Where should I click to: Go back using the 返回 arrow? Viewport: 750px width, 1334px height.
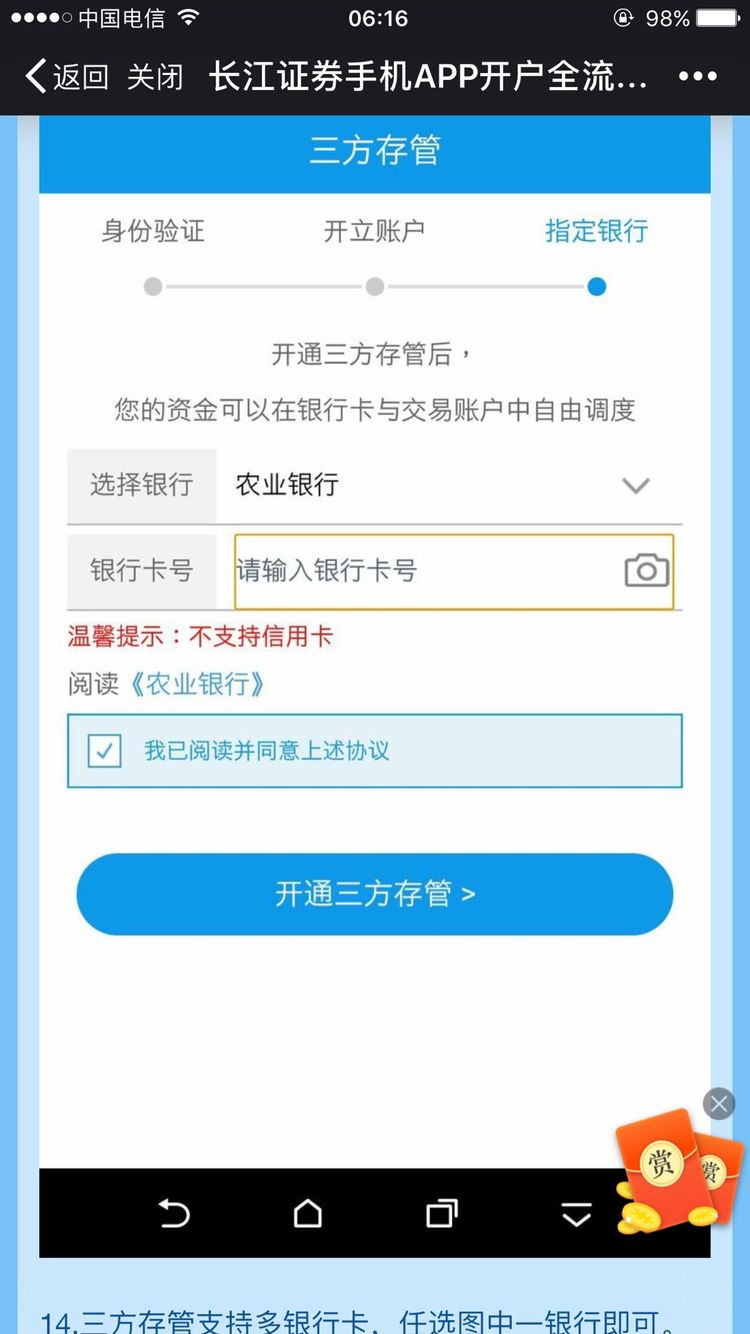coord(66,76)
